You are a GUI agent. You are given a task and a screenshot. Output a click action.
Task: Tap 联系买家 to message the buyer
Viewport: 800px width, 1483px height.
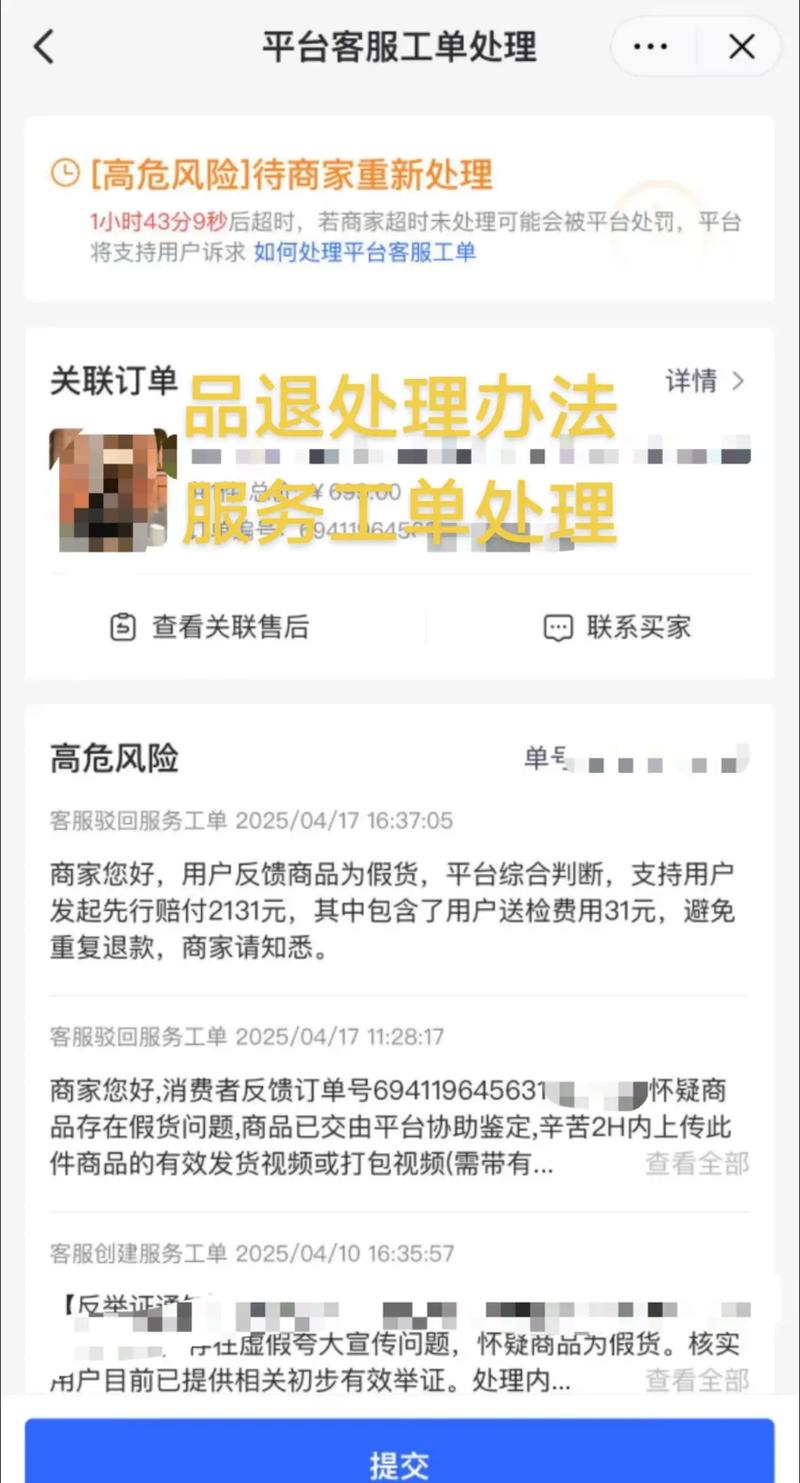tap(617, 627)
